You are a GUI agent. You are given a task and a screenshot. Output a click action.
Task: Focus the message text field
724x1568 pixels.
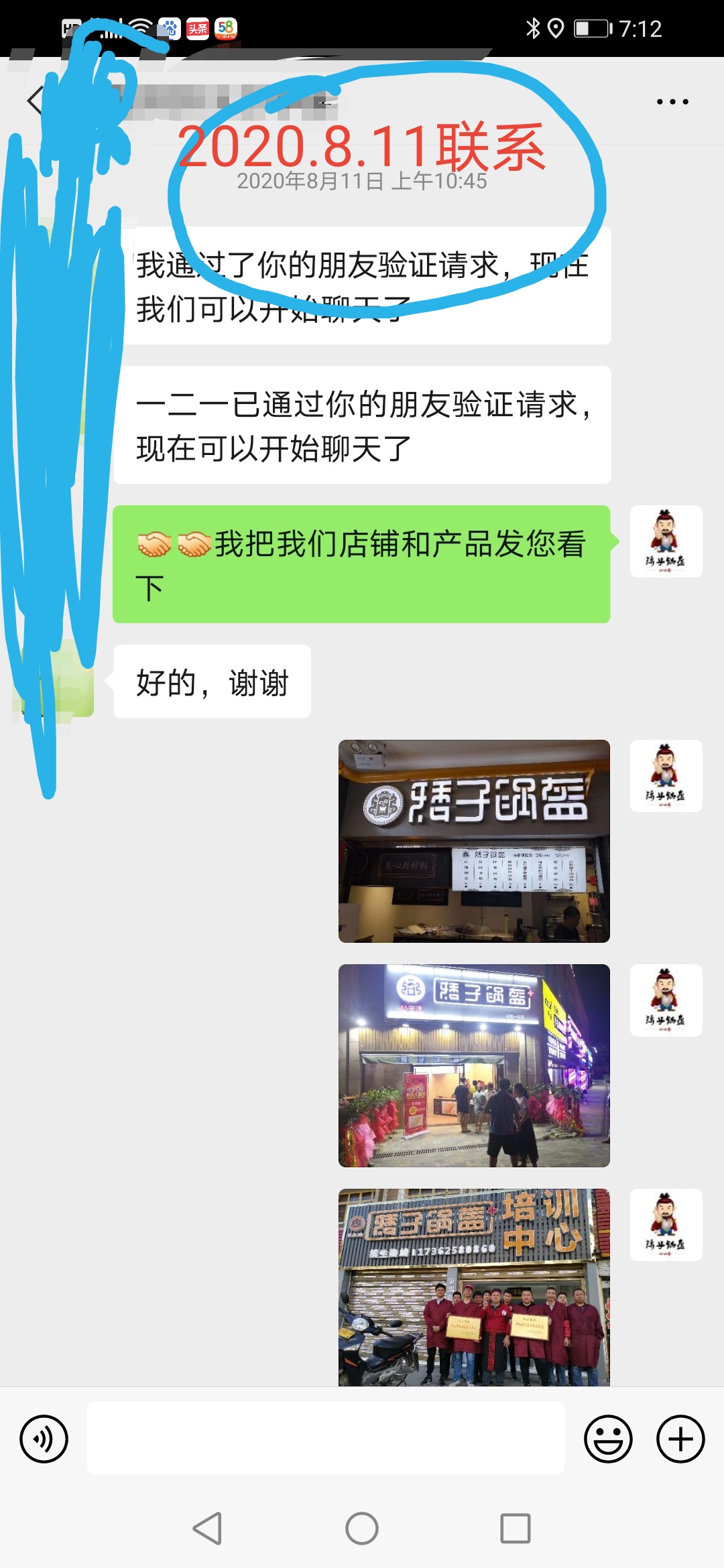[x=325, y=1438]
